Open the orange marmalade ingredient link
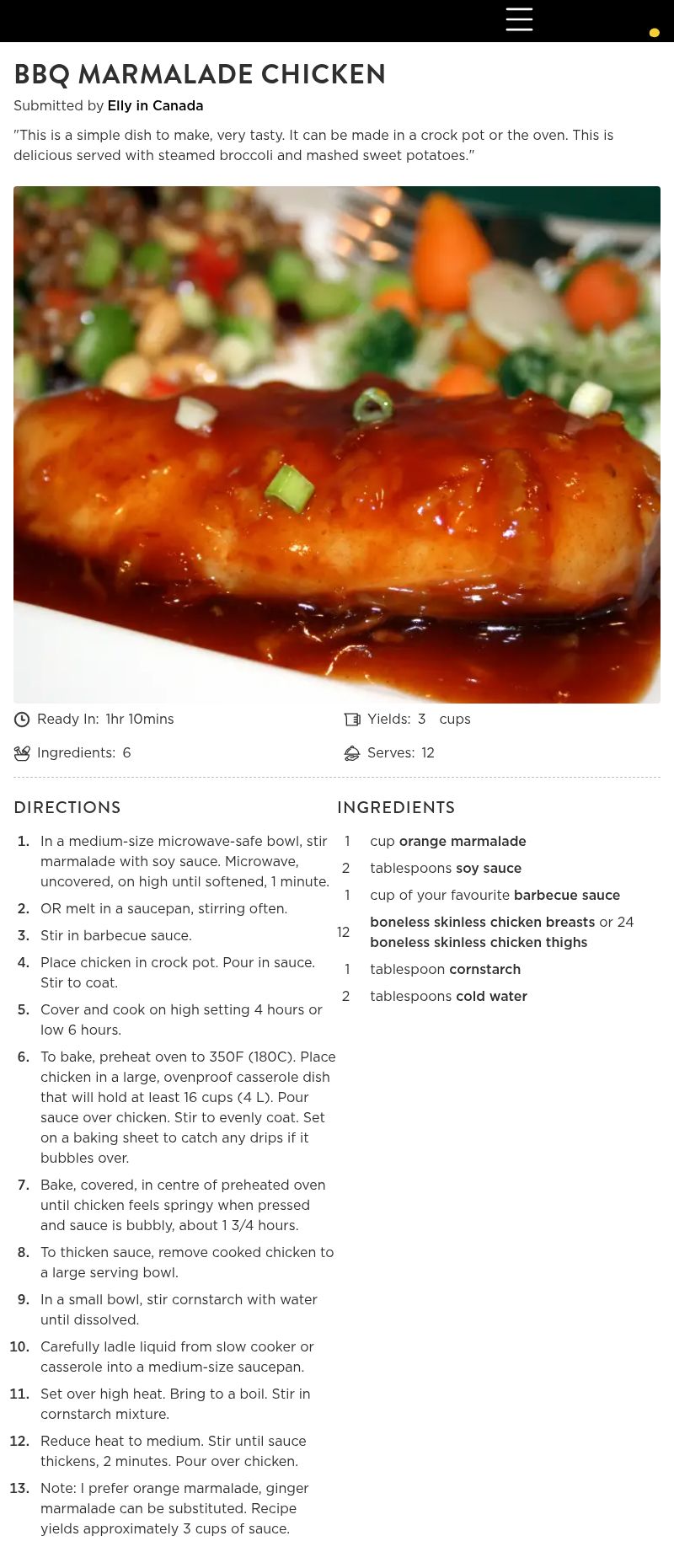The width and height of the screenshot is (674, 1568). [x=463, y=841]
